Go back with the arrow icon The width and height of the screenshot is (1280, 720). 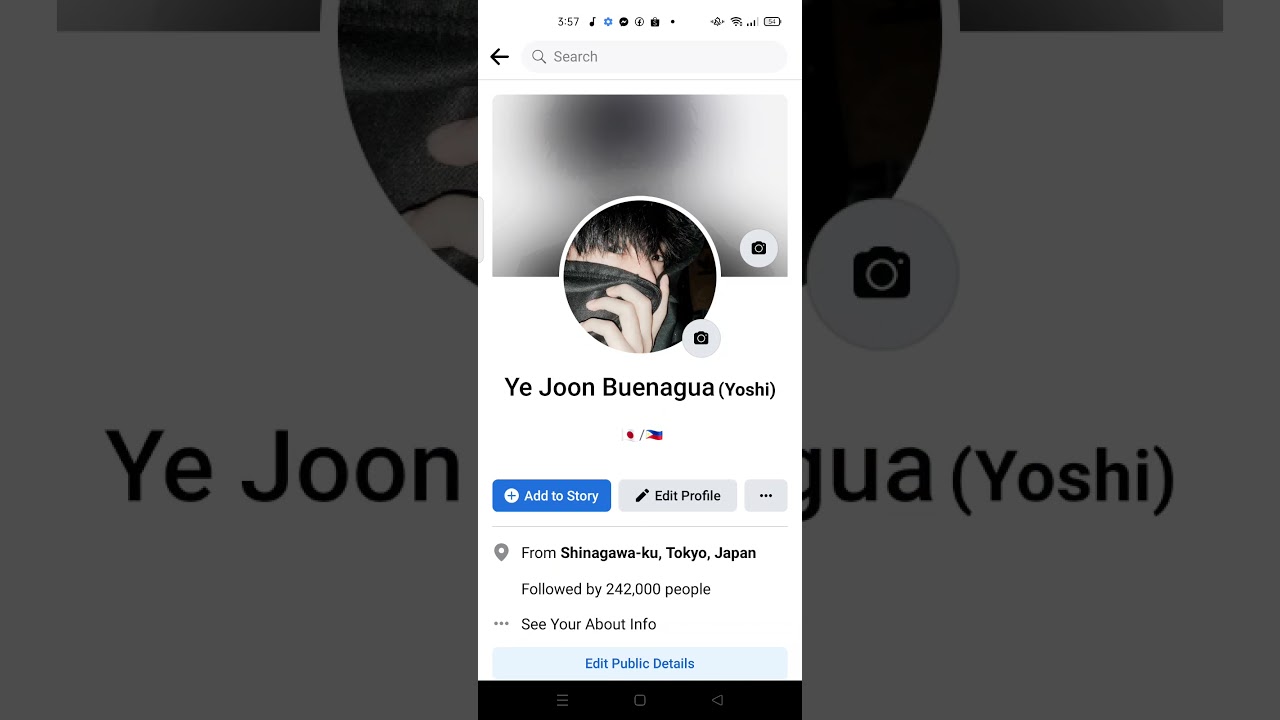(500, 57)
